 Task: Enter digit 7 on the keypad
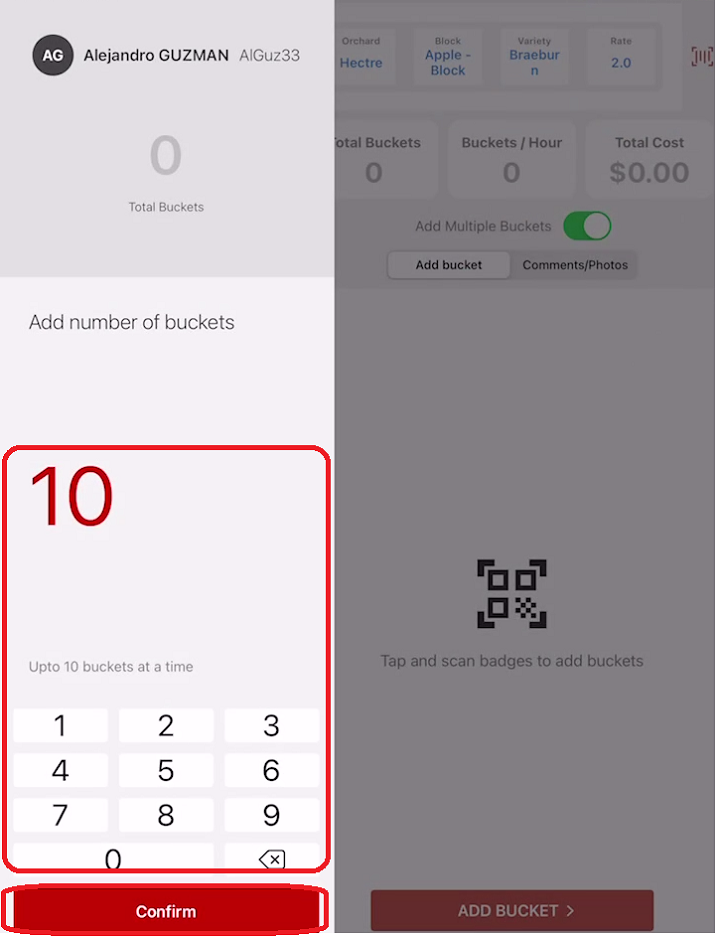click(x=60, y=814)
